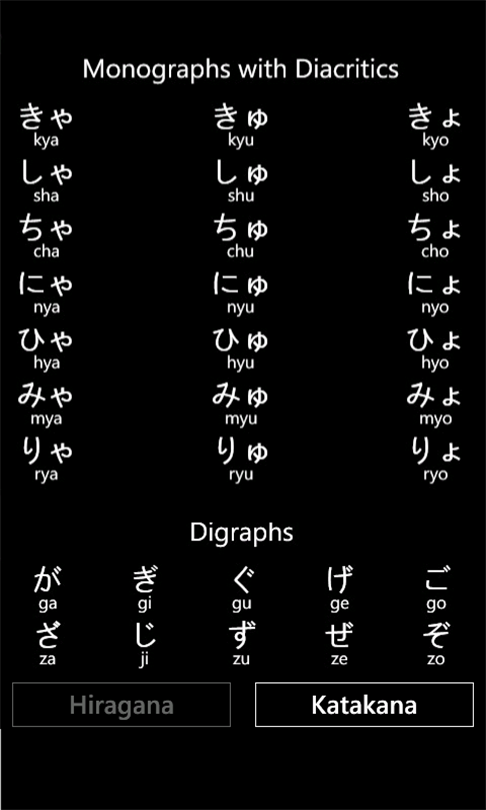
Task: Switch to the Katakana chart
Action: (364, 705)
